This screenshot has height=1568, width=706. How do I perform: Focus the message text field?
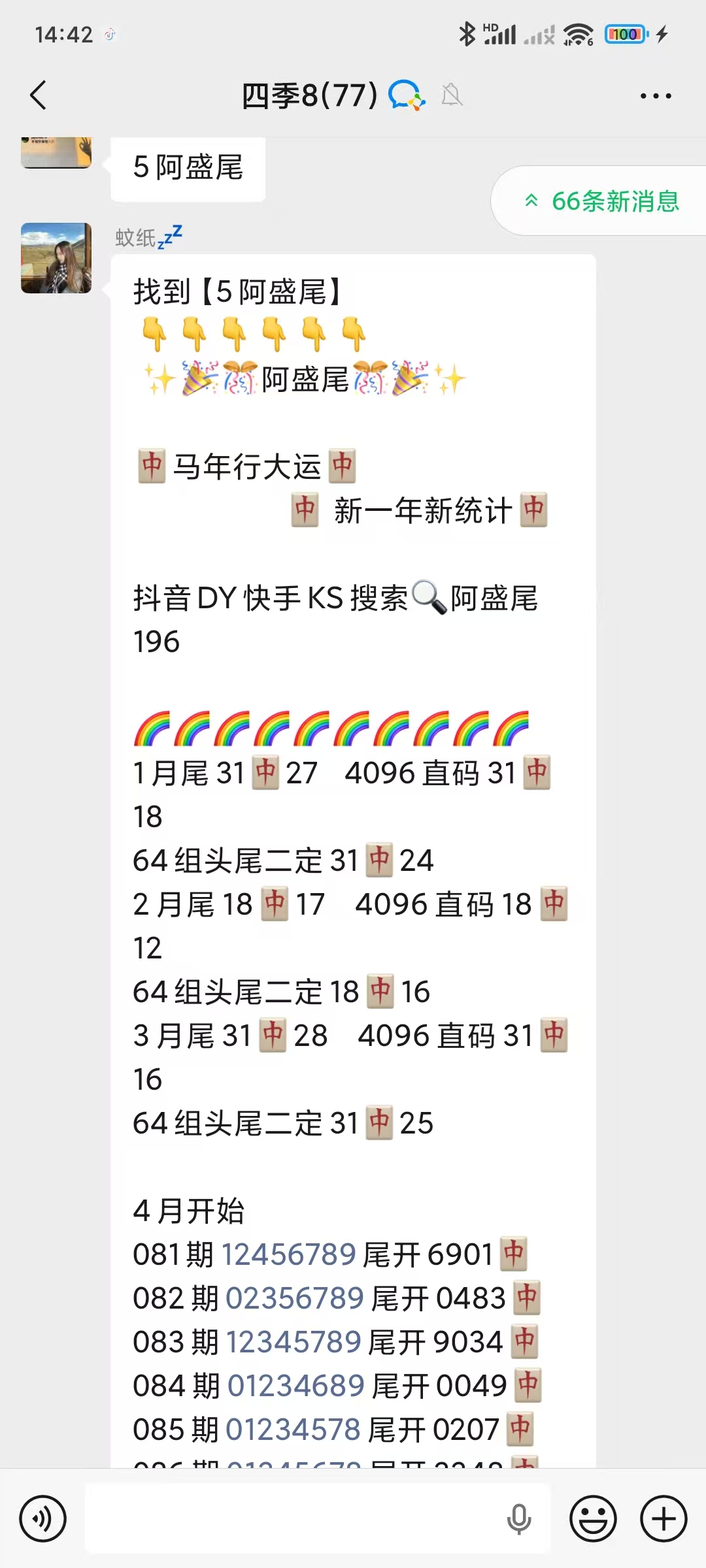(294, 1518)
